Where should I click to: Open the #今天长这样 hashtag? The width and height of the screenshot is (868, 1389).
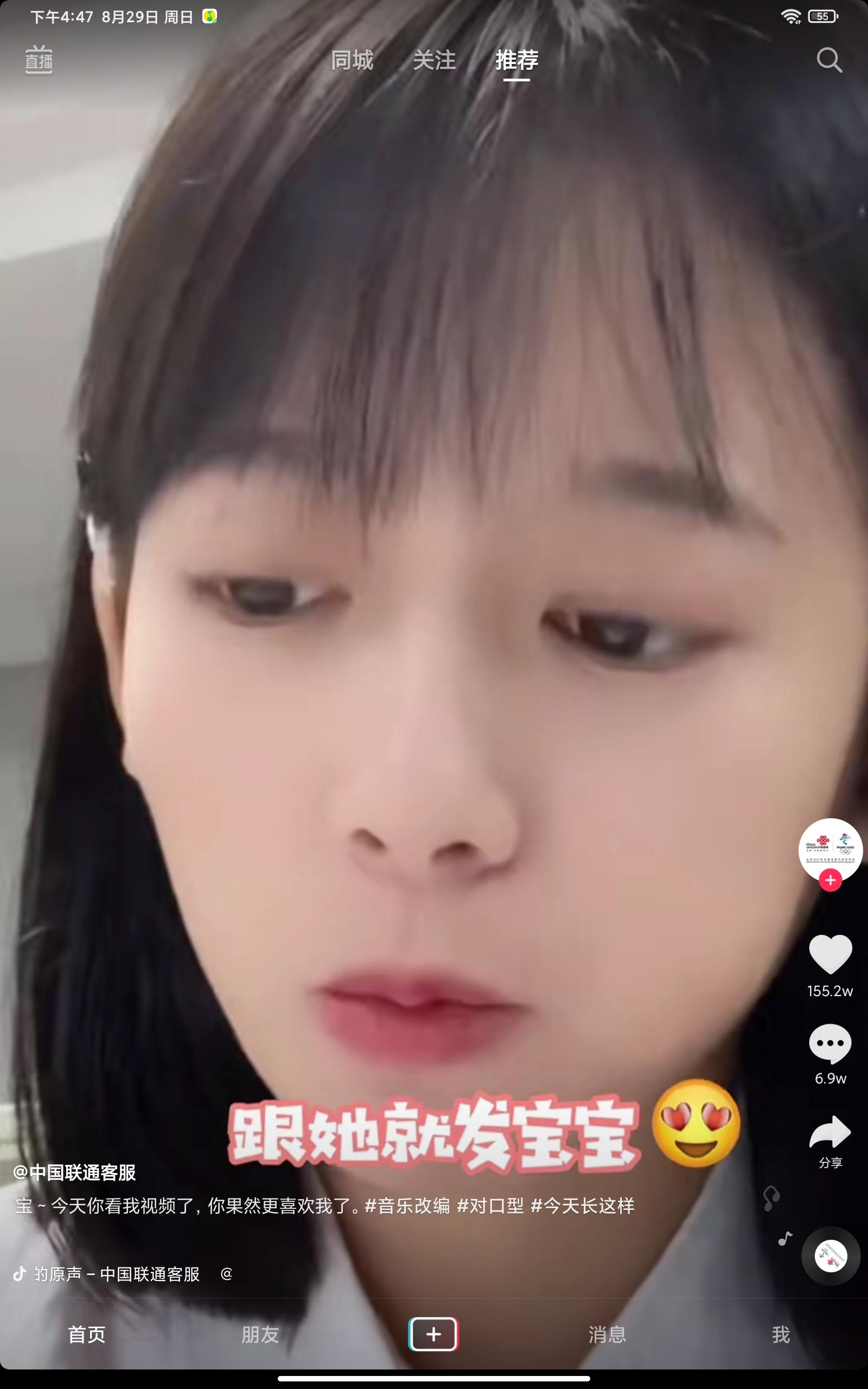(x=582, y=1205)
